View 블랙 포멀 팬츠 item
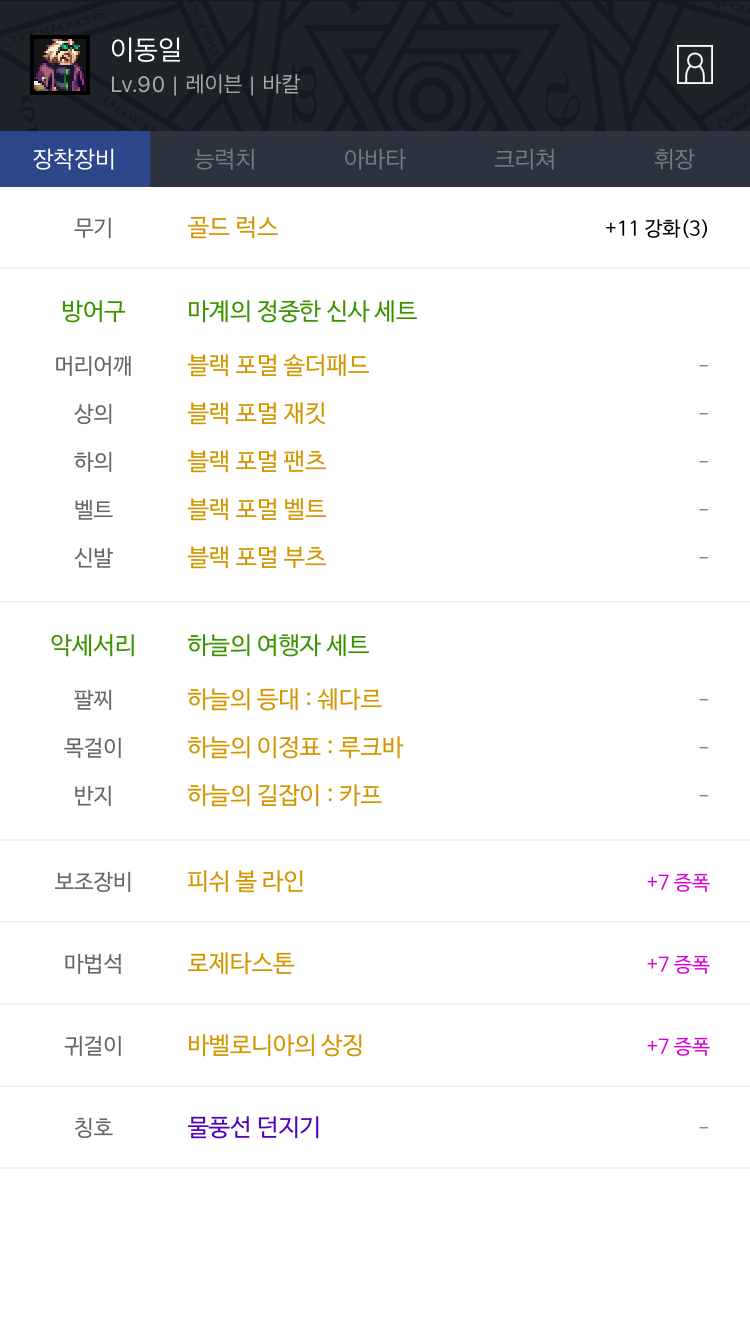Viewport: 750px width, 1334px height. click(257, 461)
